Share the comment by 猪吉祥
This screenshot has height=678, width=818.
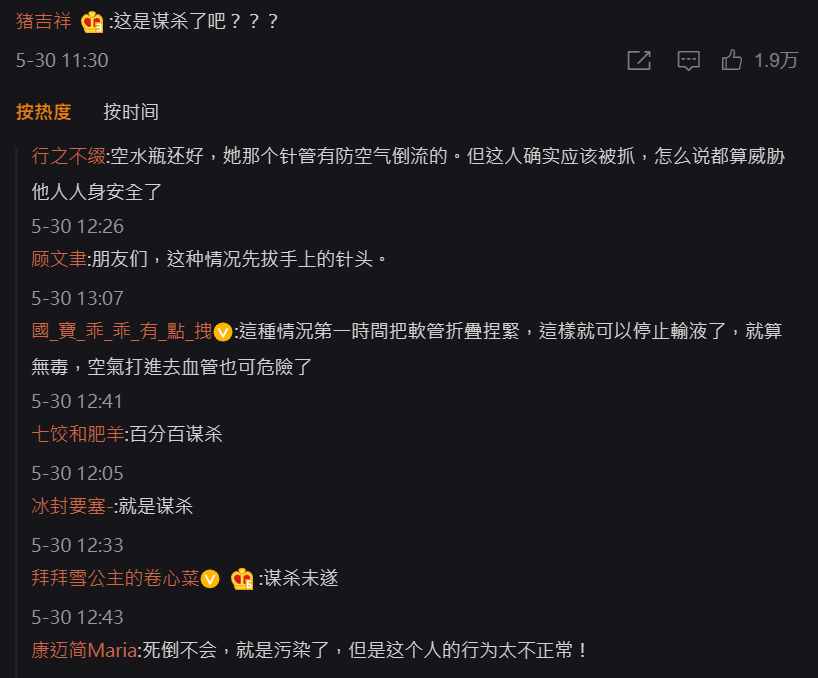pos(639,61)
